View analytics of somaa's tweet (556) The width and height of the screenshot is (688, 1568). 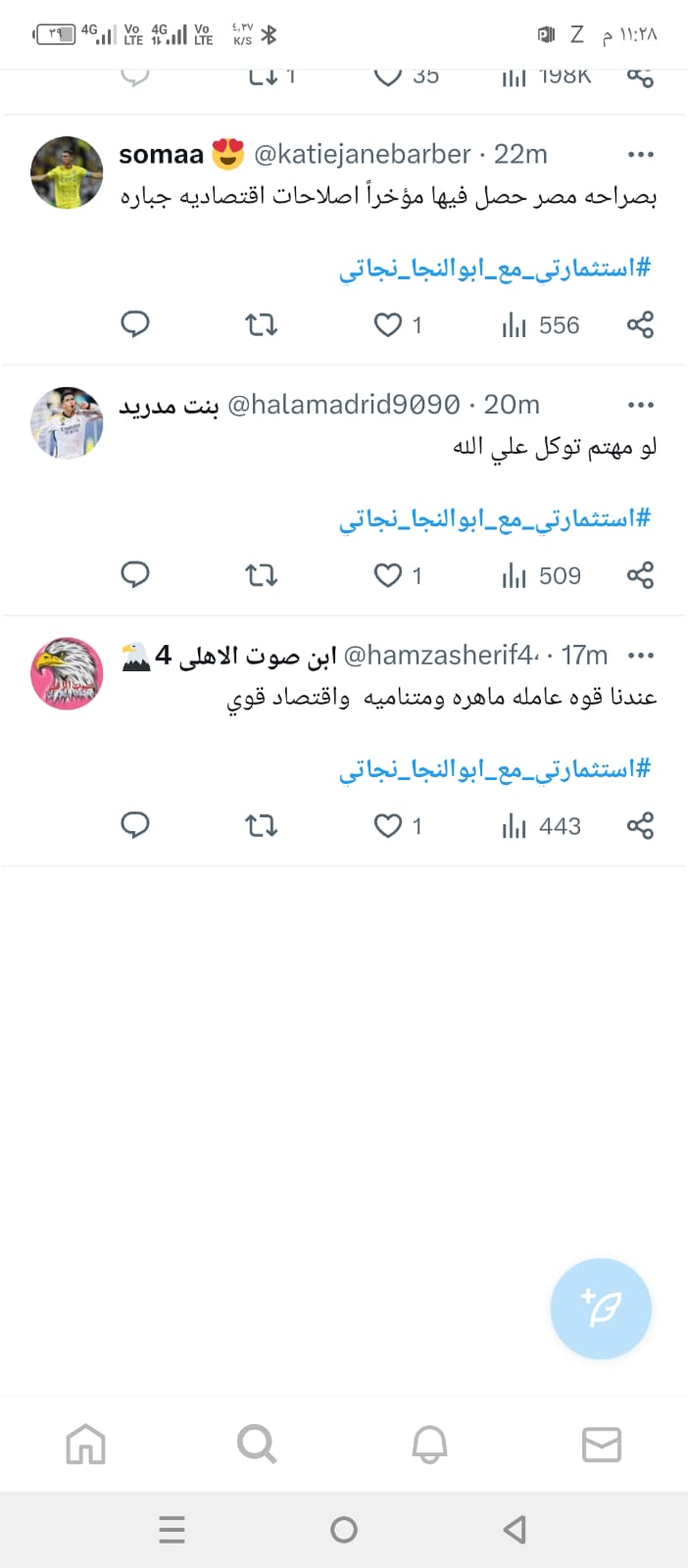point(541,324)
